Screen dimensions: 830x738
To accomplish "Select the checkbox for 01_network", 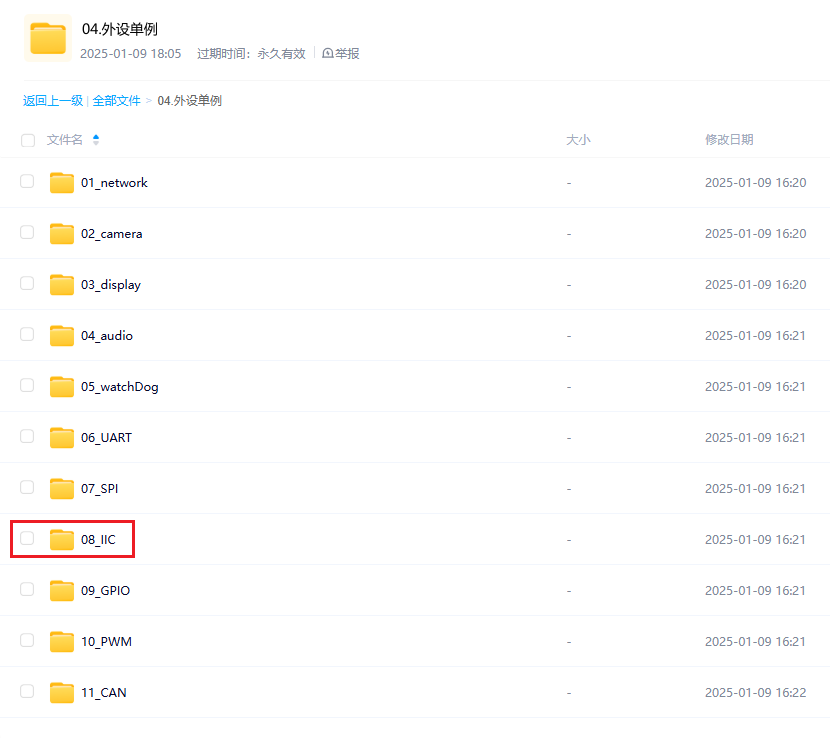I will click(27, 181).
